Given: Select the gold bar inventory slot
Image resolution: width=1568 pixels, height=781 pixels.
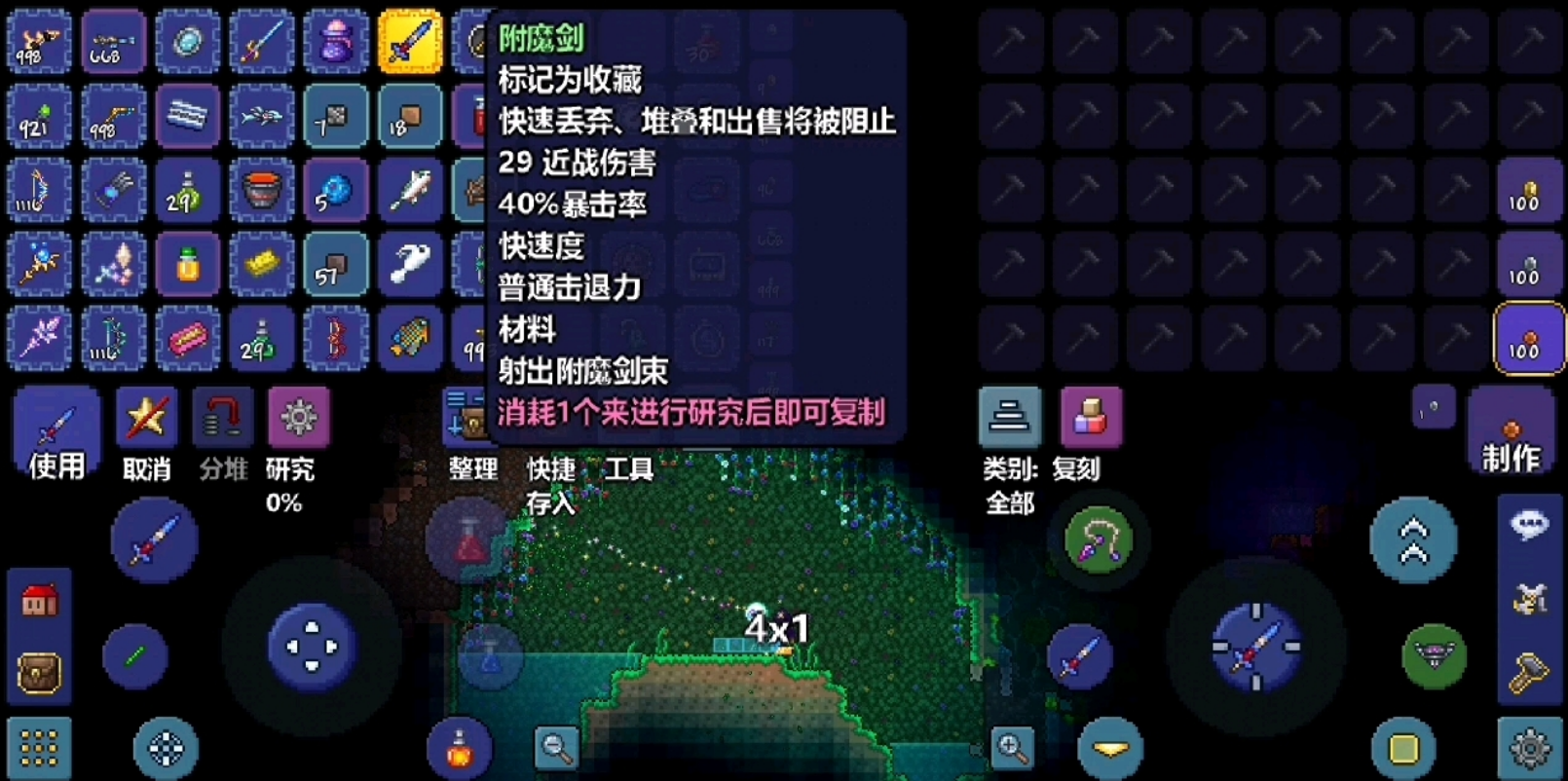Looking at the screenshot, I should pyautogui.click(x=261, y=264).
